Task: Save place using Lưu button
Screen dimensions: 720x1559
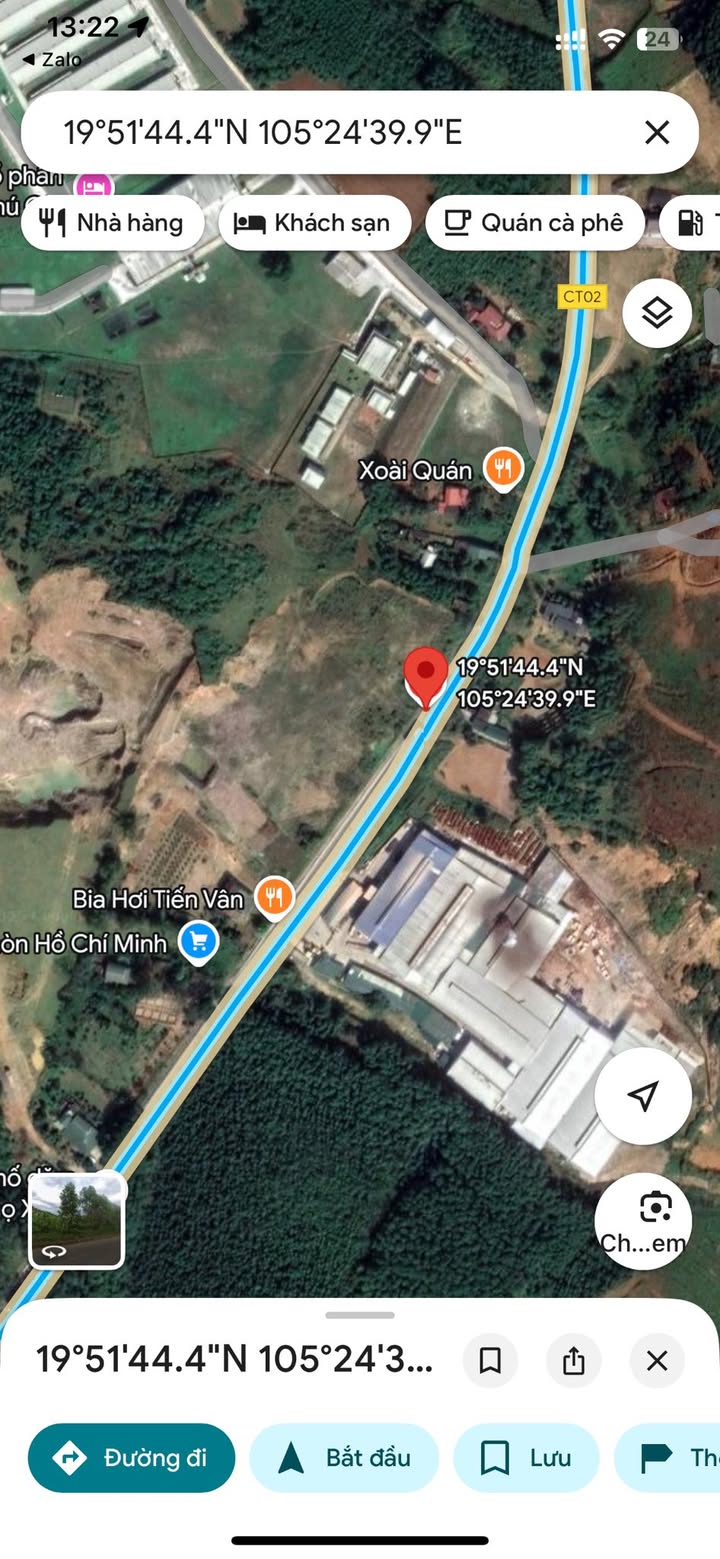Action: [x=526, y=1458]
